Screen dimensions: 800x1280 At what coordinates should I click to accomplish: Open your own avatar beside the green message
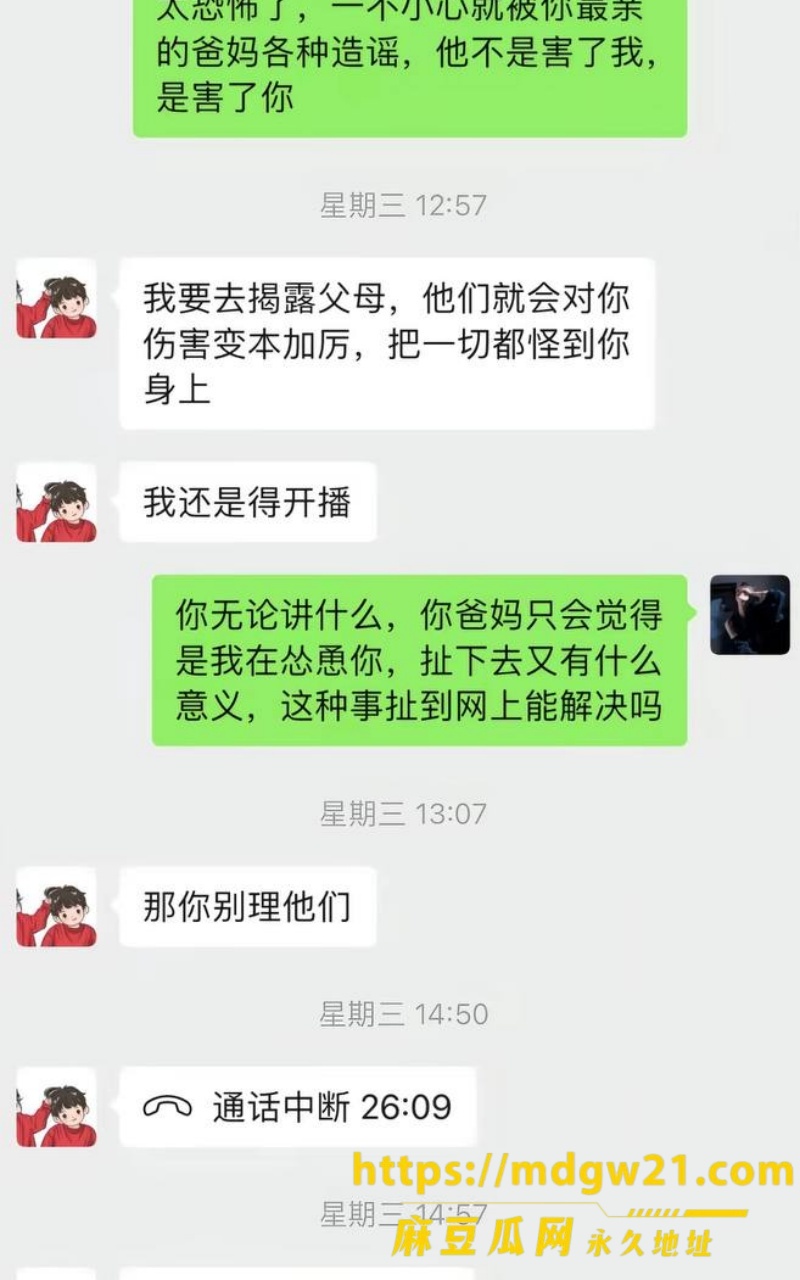pos(750,615)
